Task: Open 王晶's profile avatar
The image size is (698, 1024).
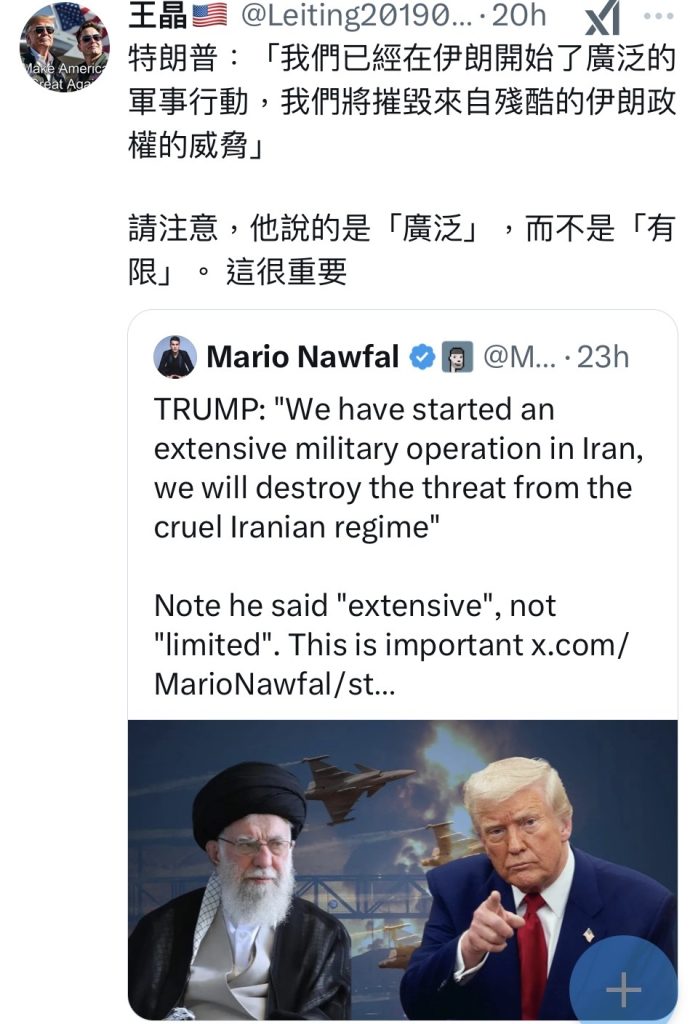Action: coord(64,47)
